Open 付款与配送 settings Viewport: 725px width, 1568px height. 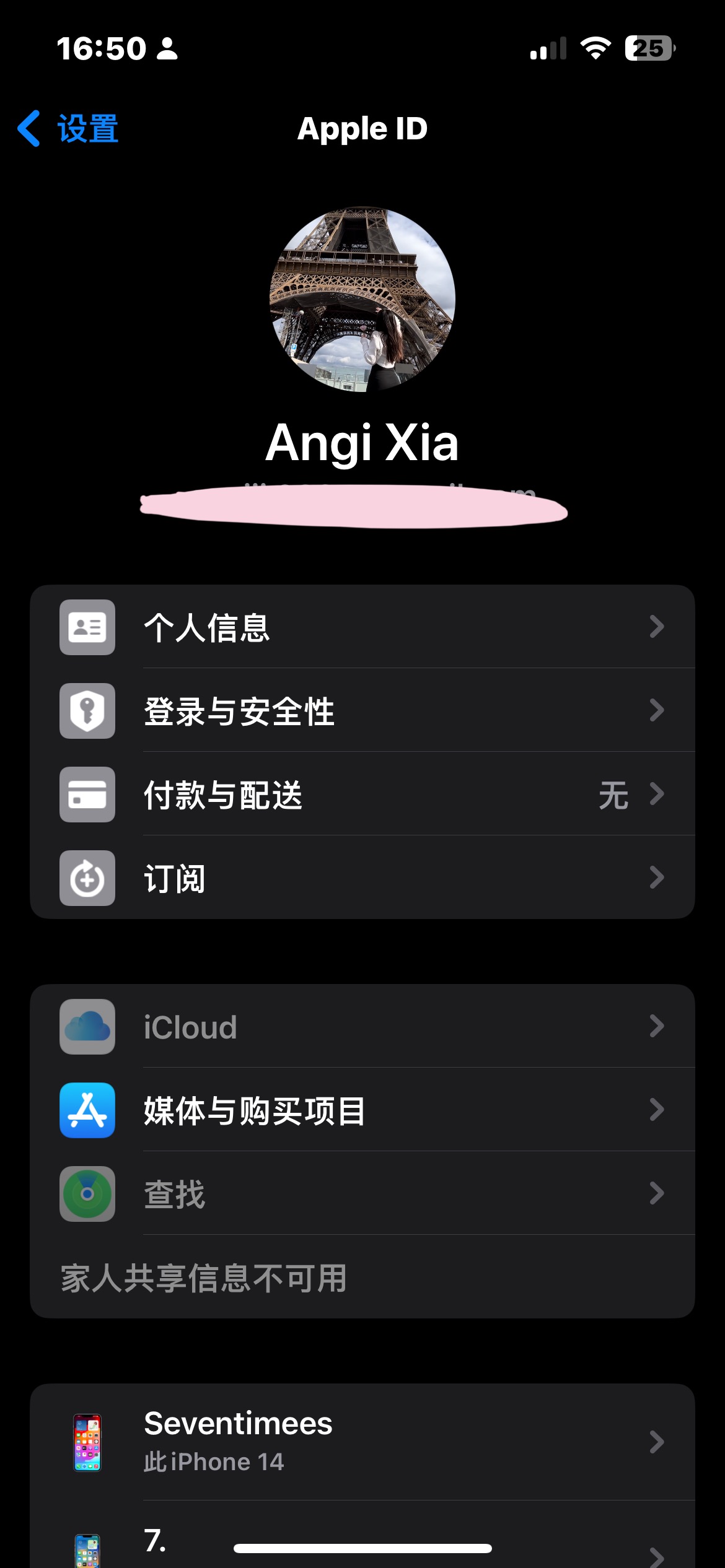click(x=362, y=794)
